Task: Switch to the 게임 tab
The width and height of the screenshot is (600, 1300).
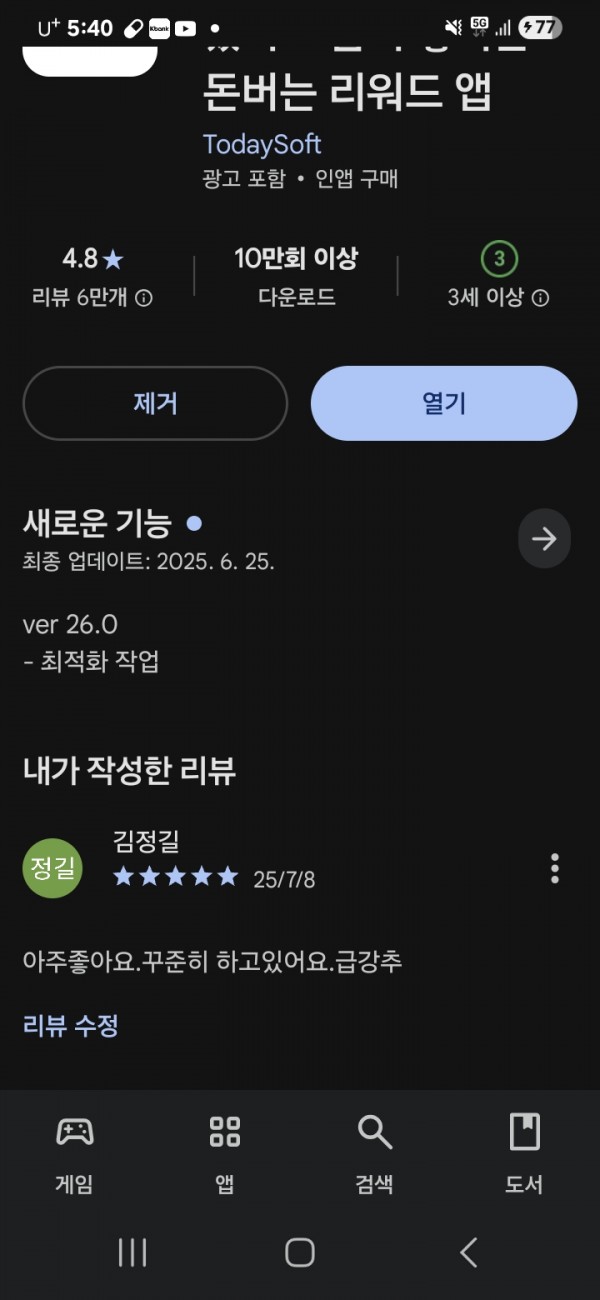Action: coord(74,1154)
